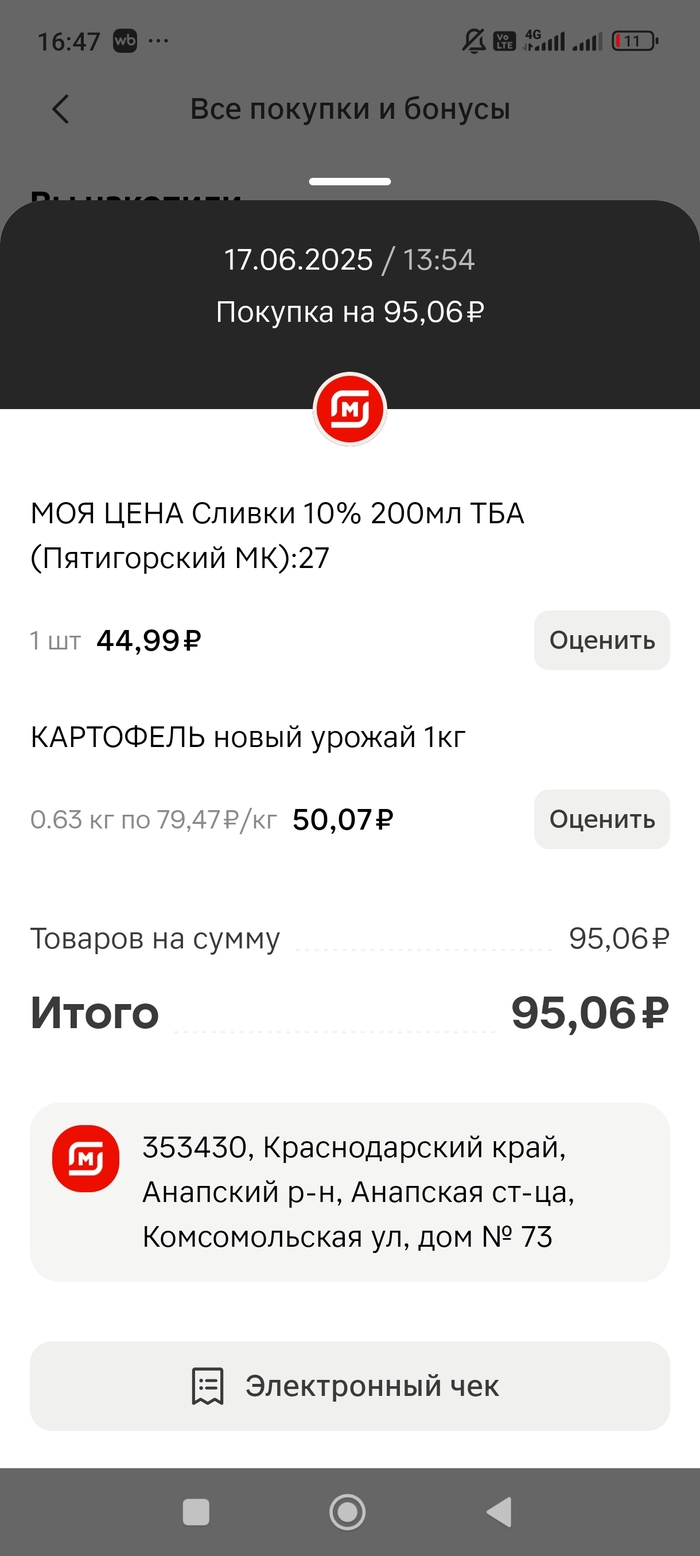700x1556 pixels.
Task: Open recent apps from navigation bar
Action: [196, 1512]
